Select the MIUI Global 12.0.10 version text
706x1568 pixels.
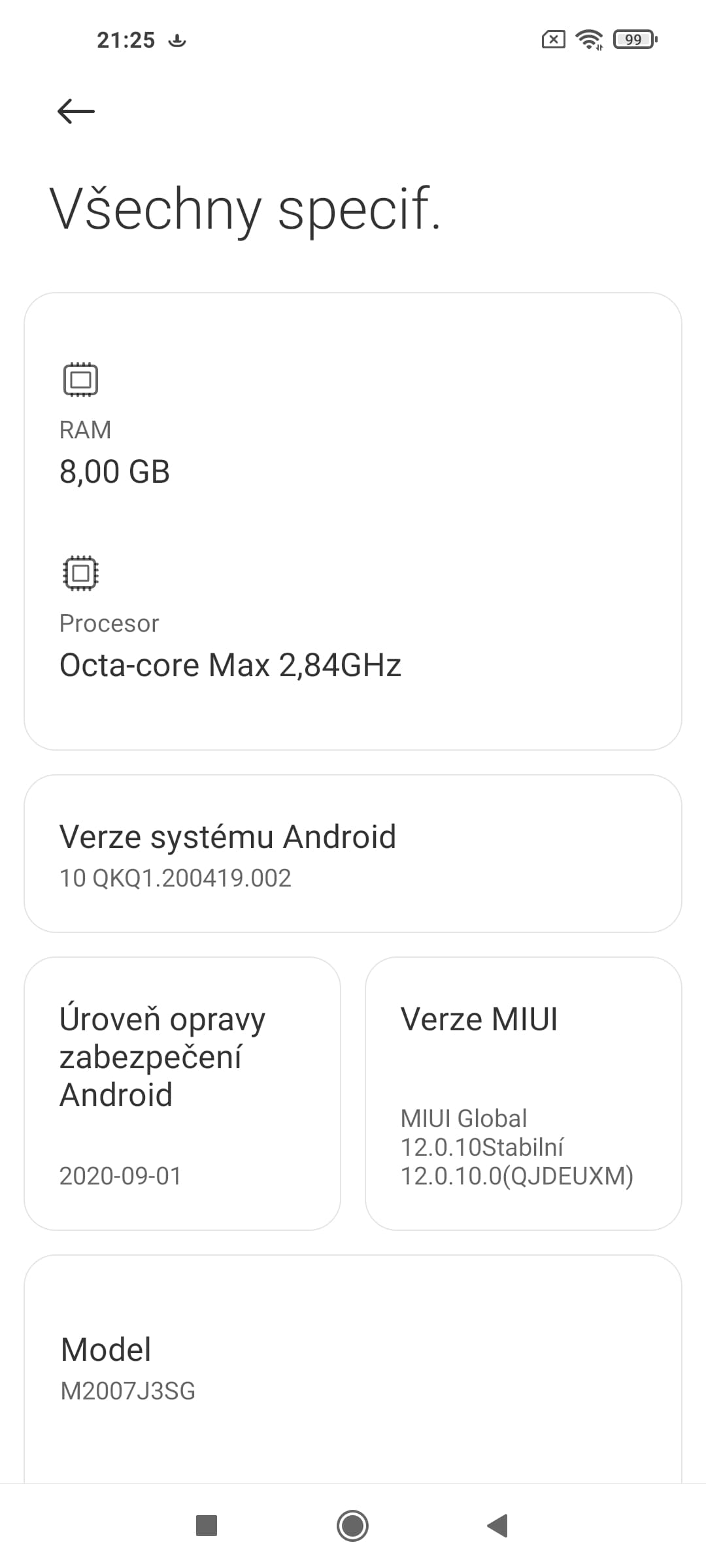[x=516, y=1147]
